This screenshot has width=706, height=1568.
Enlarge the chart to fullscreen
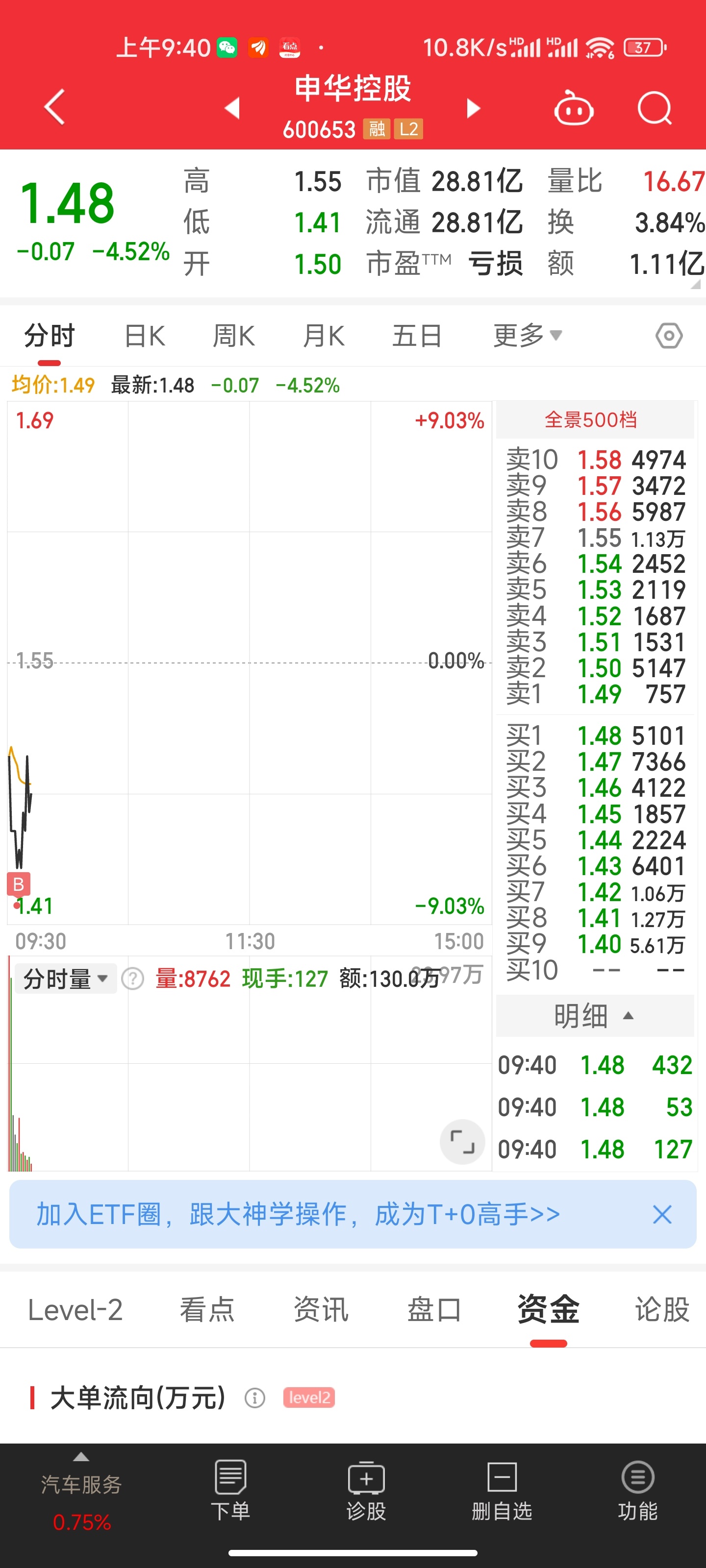click(x=462, y=1141)
